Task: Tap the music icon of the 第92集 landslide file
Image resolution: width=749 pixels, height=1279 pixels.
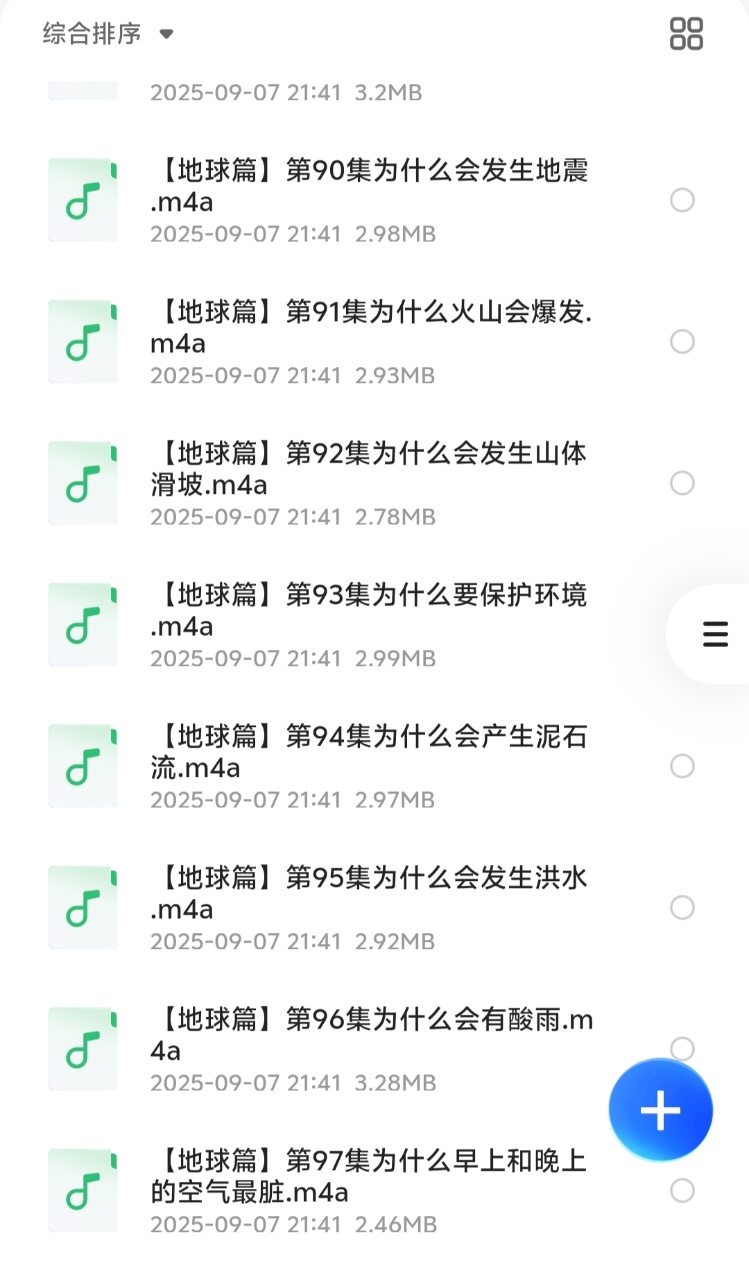Action: pos(82,482)
